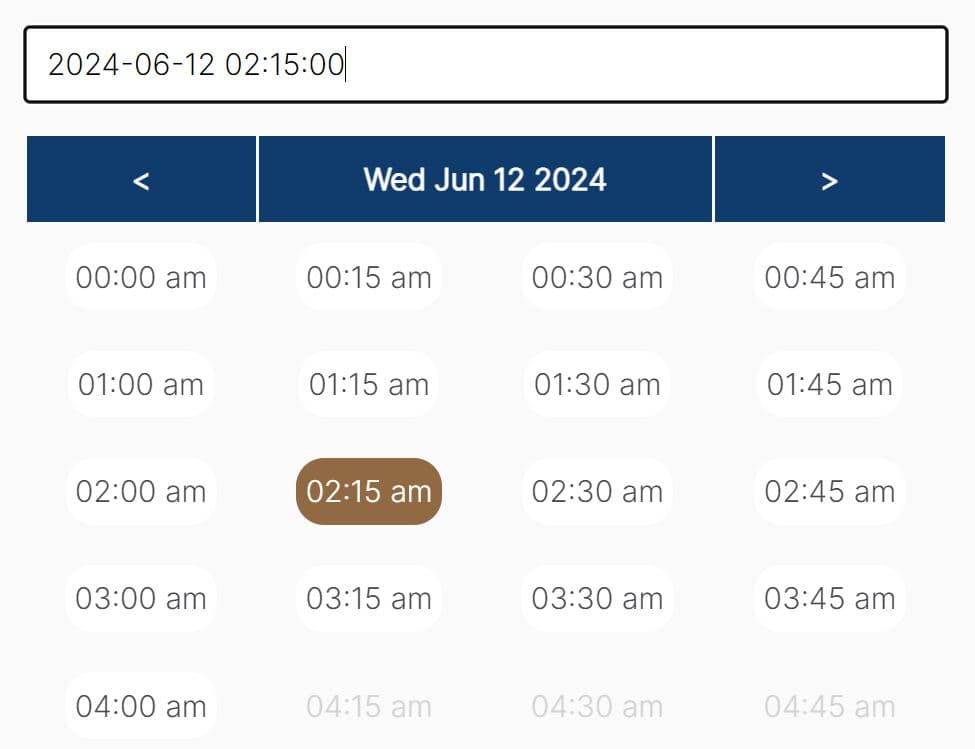Choose the 01:00 am time

pyautogui.click(x=141, y=384)
